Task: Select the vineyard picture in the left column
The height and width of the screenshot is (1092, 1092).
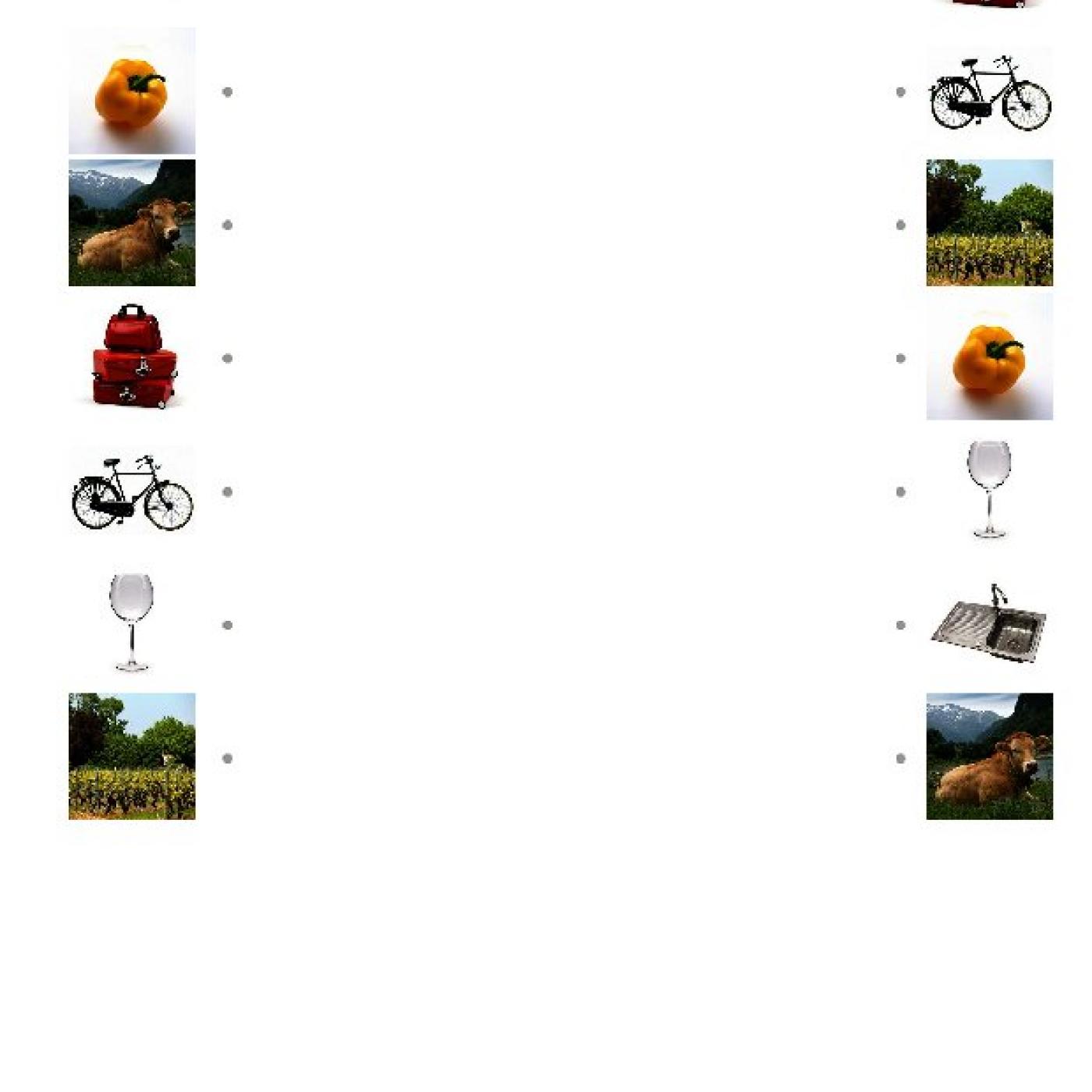Action: click(132, 757)
